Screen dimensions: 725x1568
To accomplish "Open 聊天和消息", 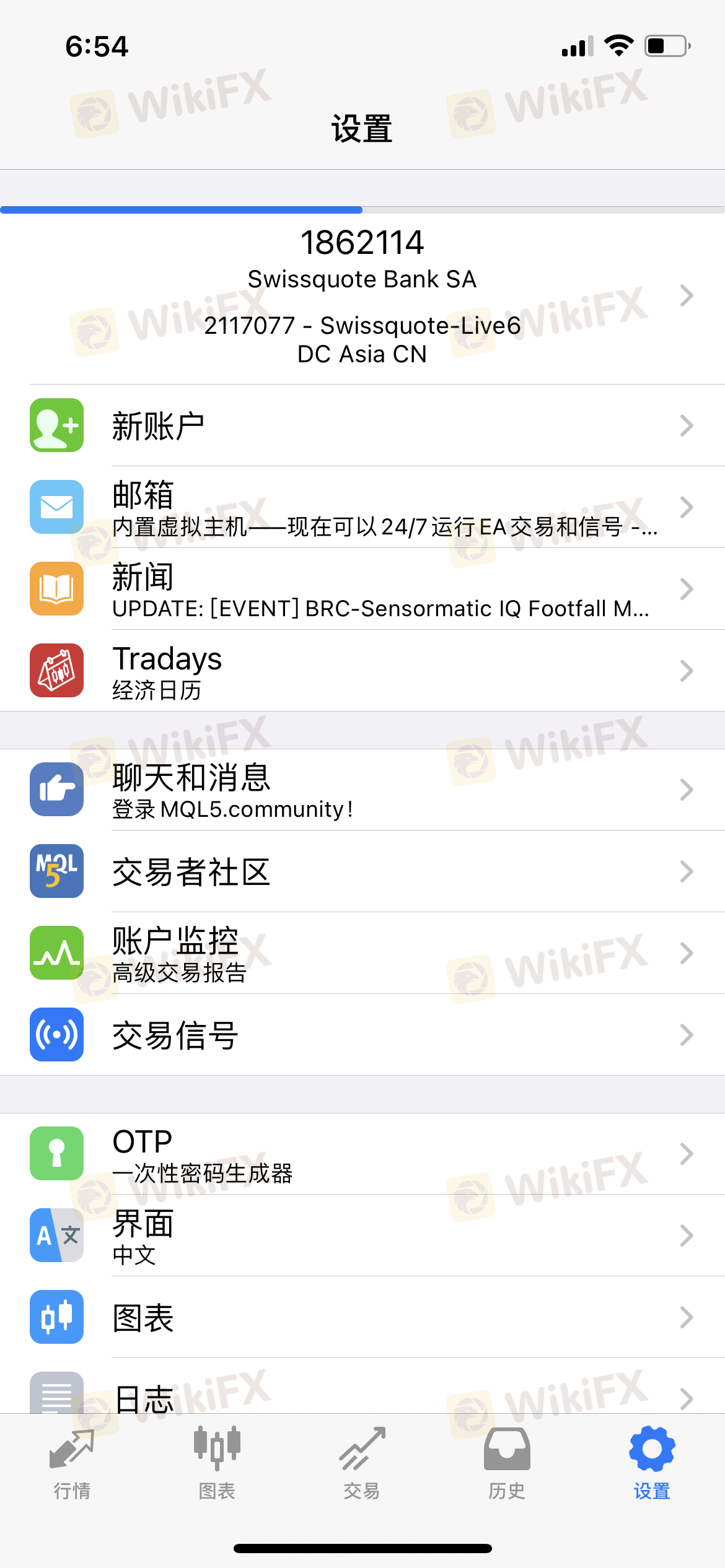I will point(362,790).
